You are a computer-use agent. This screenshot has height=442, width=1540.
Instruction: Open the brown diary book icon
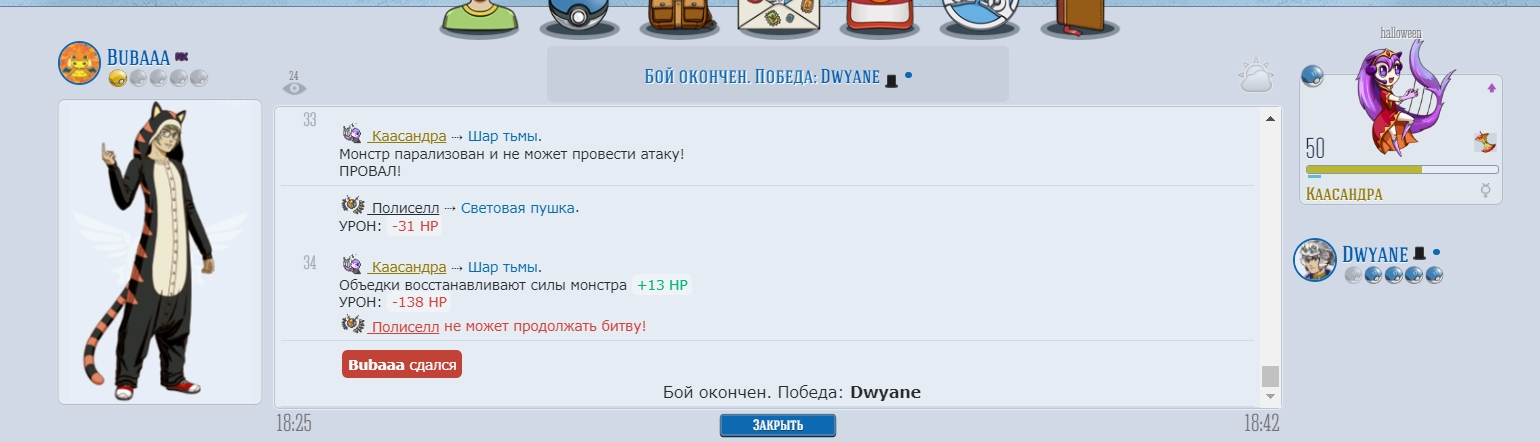point(1078,17)
